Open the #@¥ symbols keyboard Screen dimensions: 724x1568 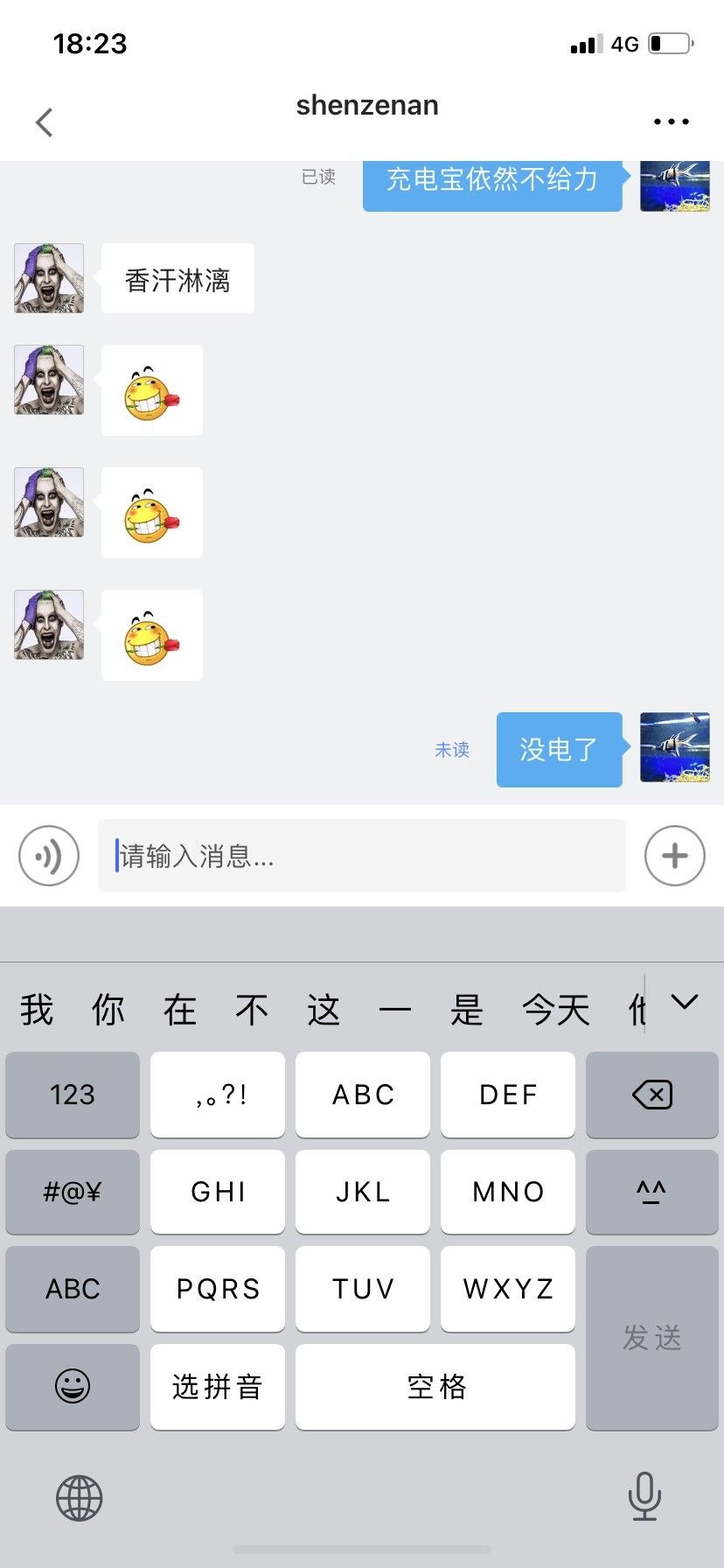coord(73,1192)
